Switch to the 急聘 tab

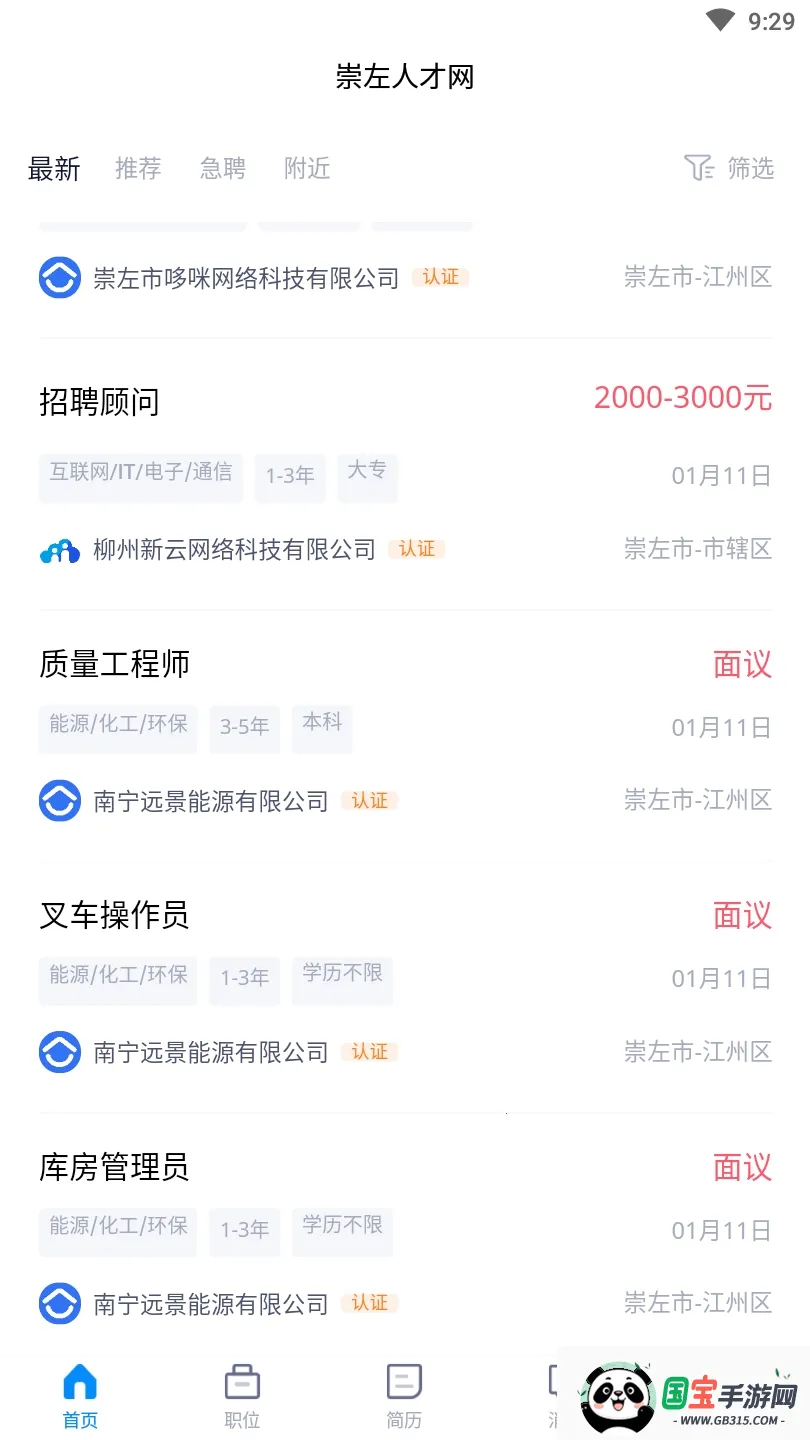[x=221, y=168]
